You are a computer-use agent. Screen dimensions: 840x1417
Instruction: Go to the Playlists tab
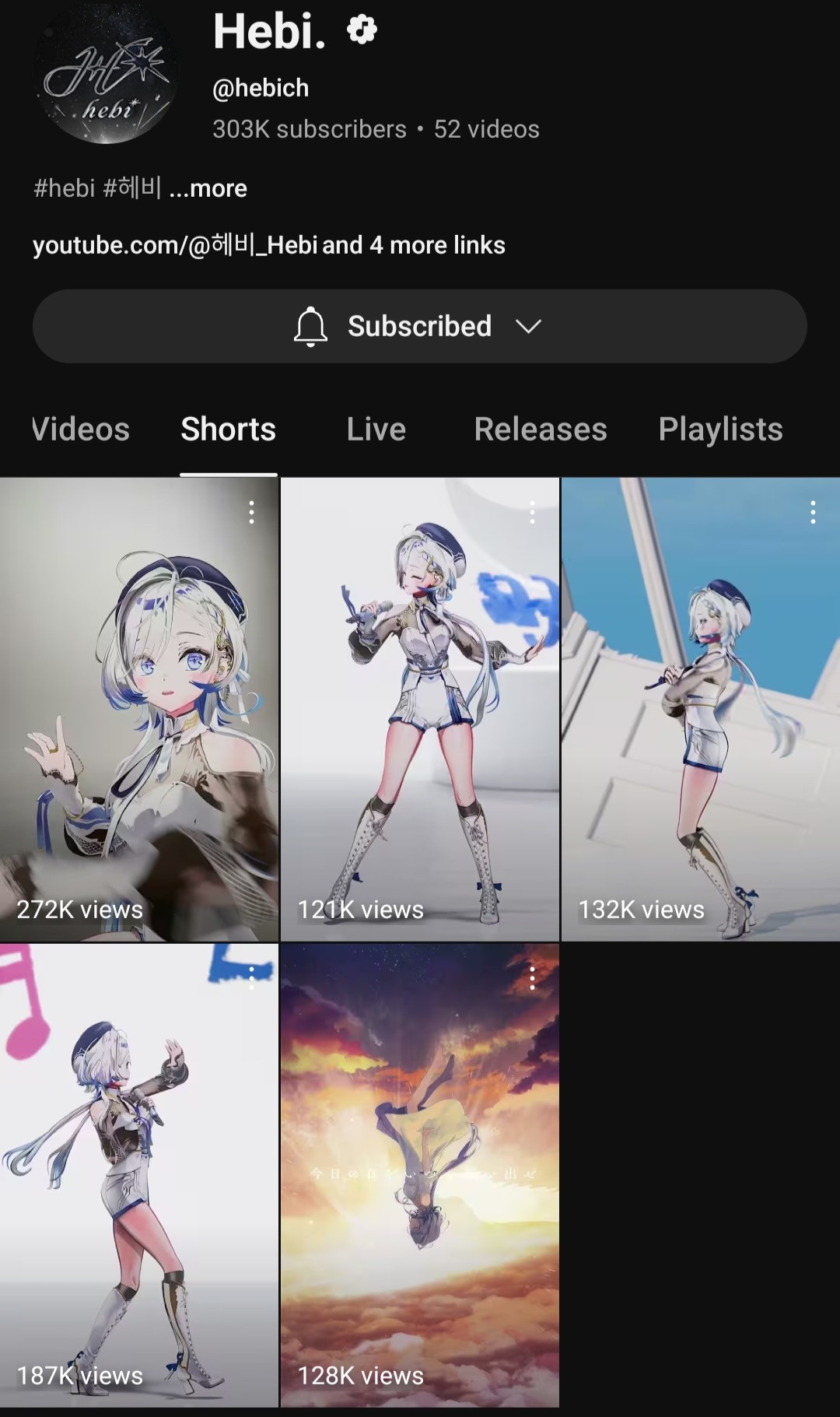coord(720,430)
